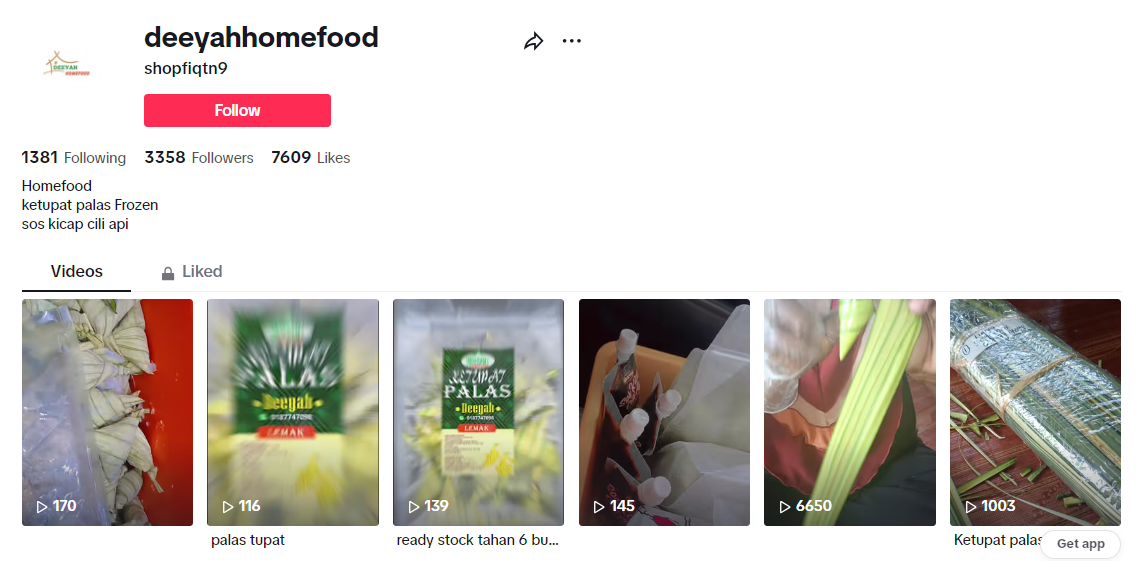Screen dimensions: 1138x561
Task: Follow the deeyahhomefood account
Action: 237,110
